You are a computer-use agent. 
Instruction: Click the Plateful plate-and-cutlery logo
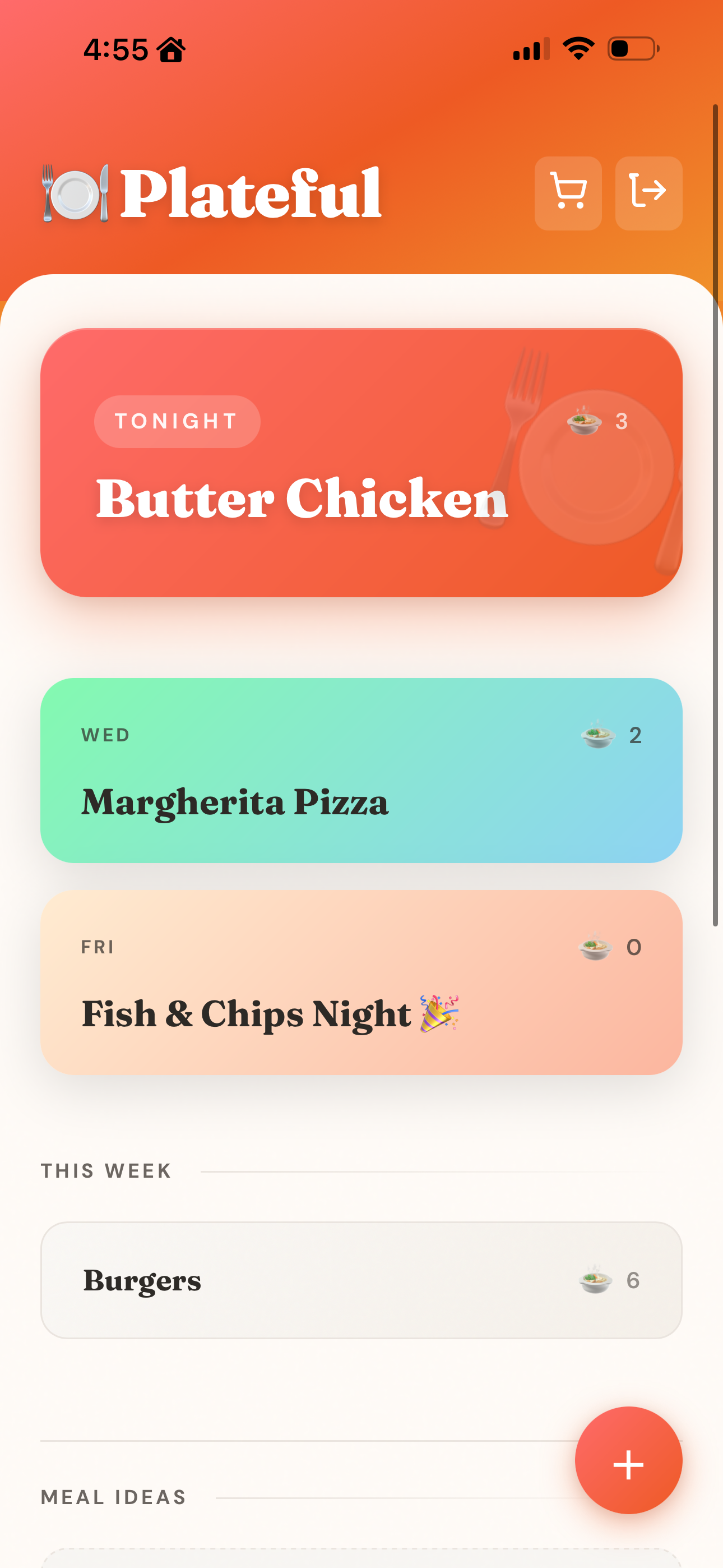(x=75, y=193)
